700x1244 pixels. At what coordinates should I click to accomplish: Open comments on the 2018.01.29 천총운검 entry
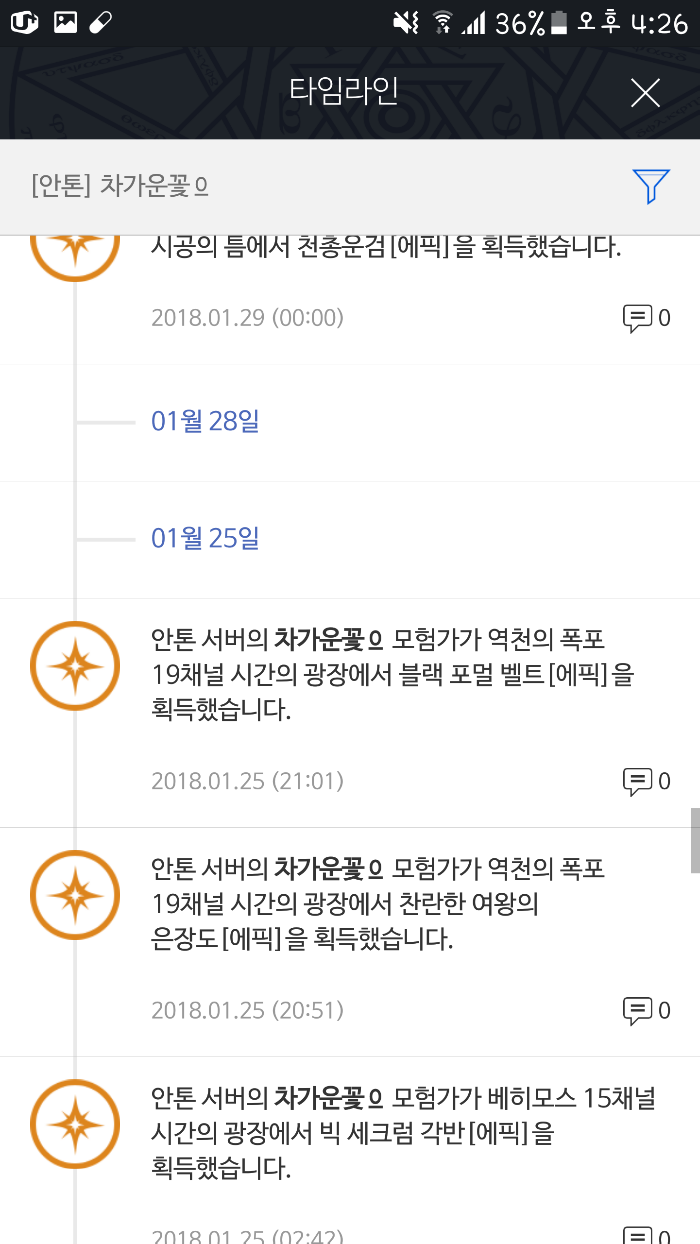(x=646, y=318)
